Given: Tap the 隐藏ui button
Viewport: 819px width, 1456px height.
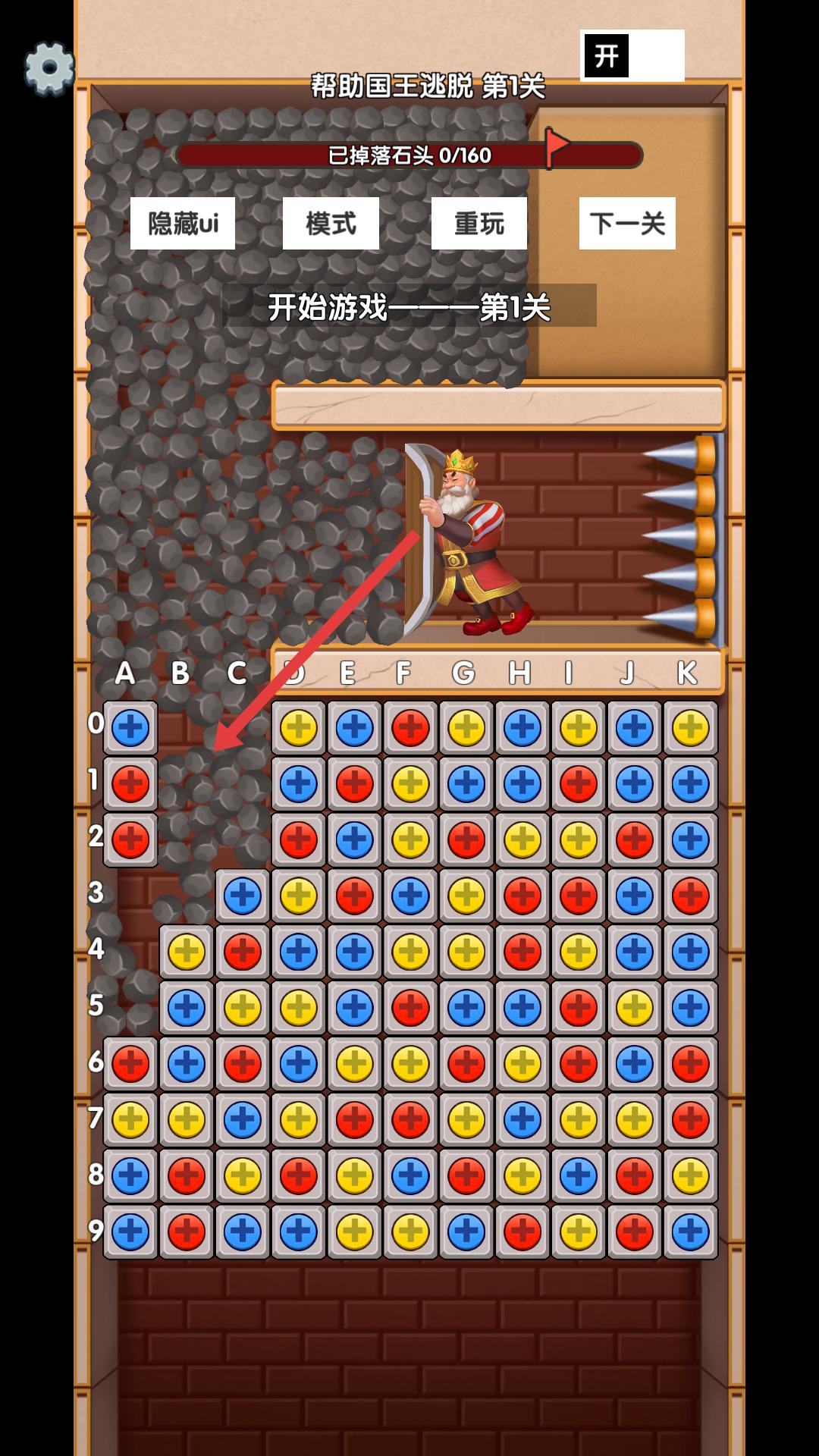Looking at the screenshot, I should 183,224.
